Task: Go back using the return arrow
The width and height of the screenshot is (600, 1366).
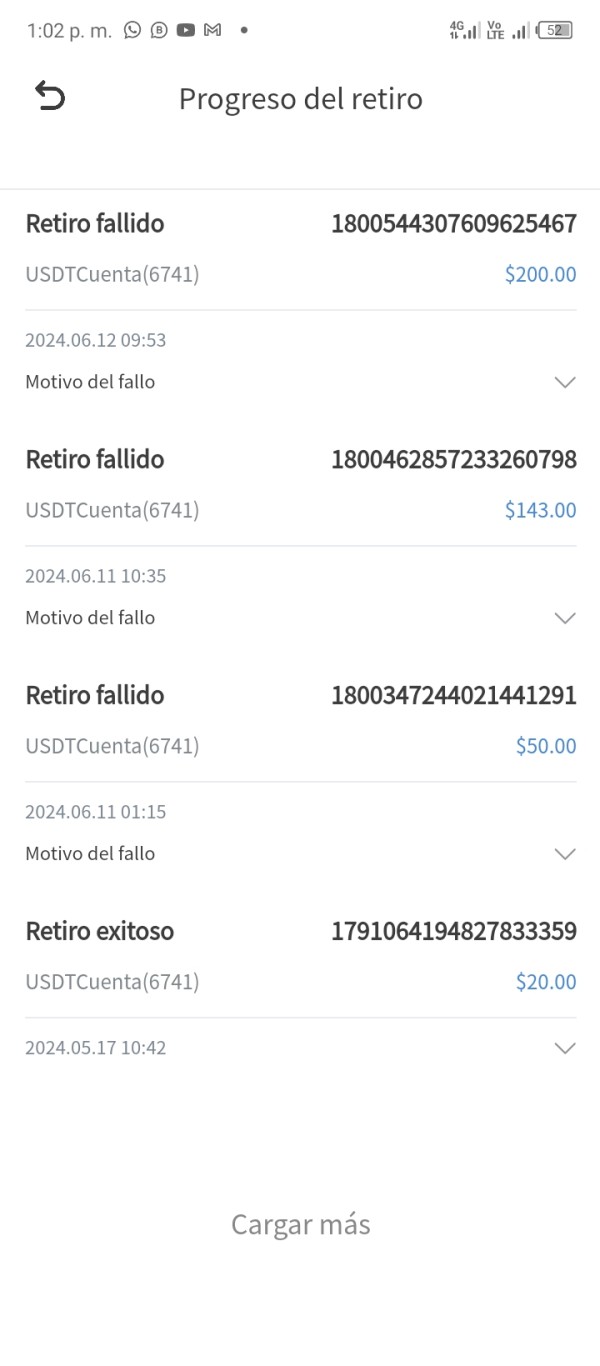Action: pyautogui.click(x=49, y=97)
